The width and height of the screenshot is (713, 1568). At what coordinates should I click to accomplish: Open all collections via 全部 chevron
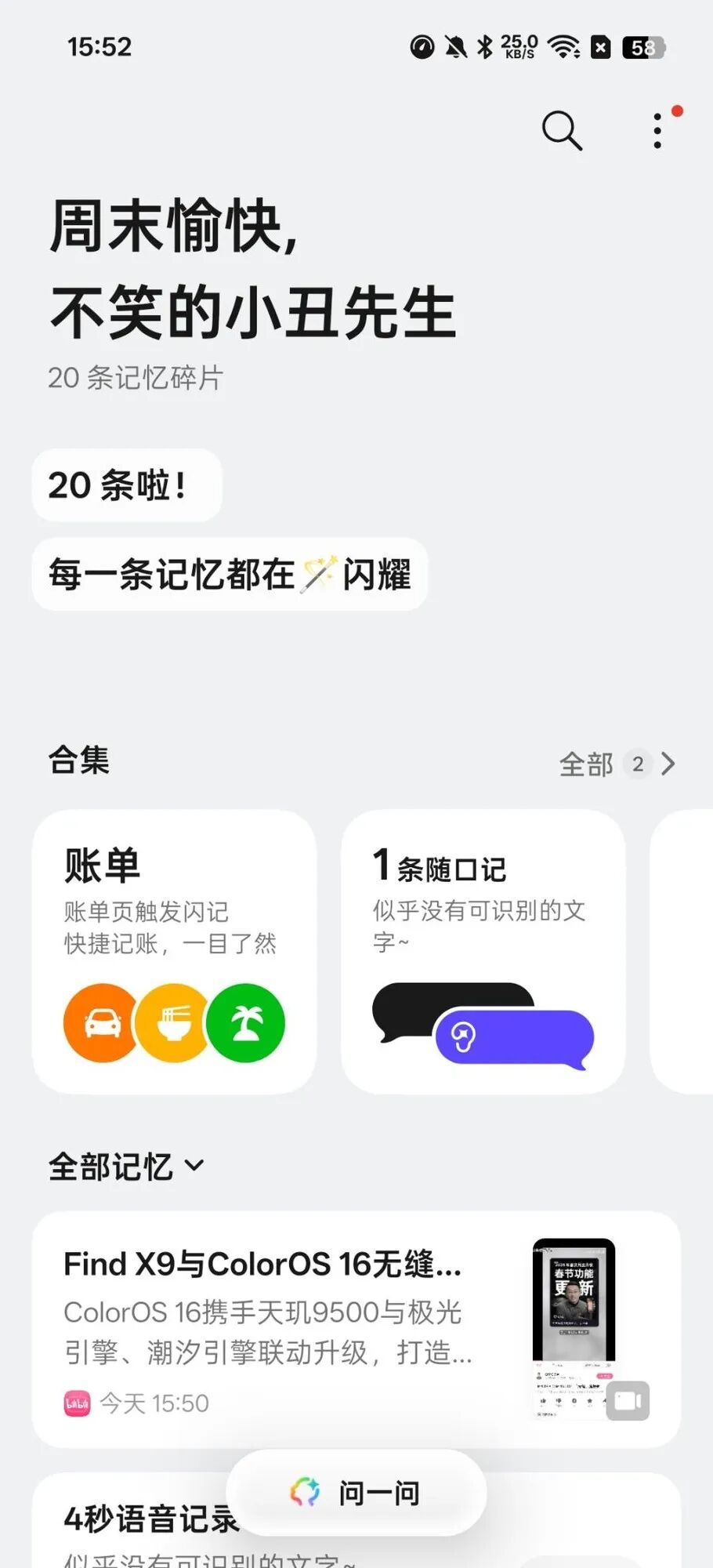point(669,763)
